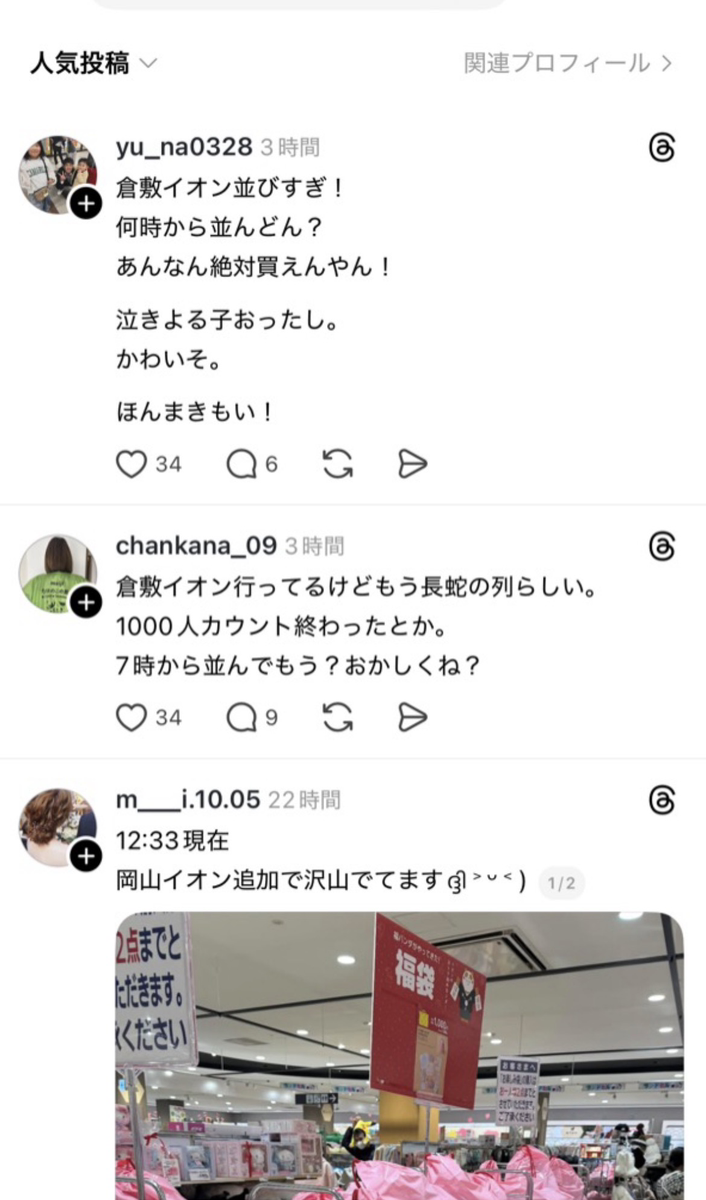Open the 人気投稿 sort dropdown

(94, 63)
